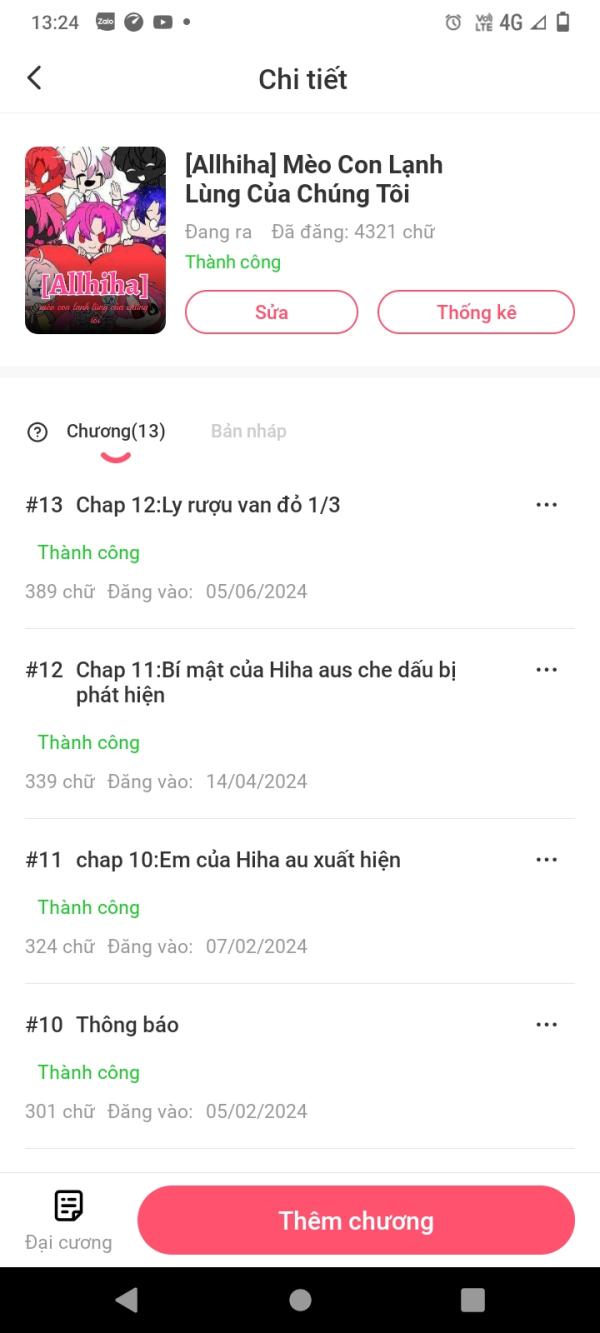Switch to the Bản nháp tab
The image size is (600, 1333).
click(248, 431)
